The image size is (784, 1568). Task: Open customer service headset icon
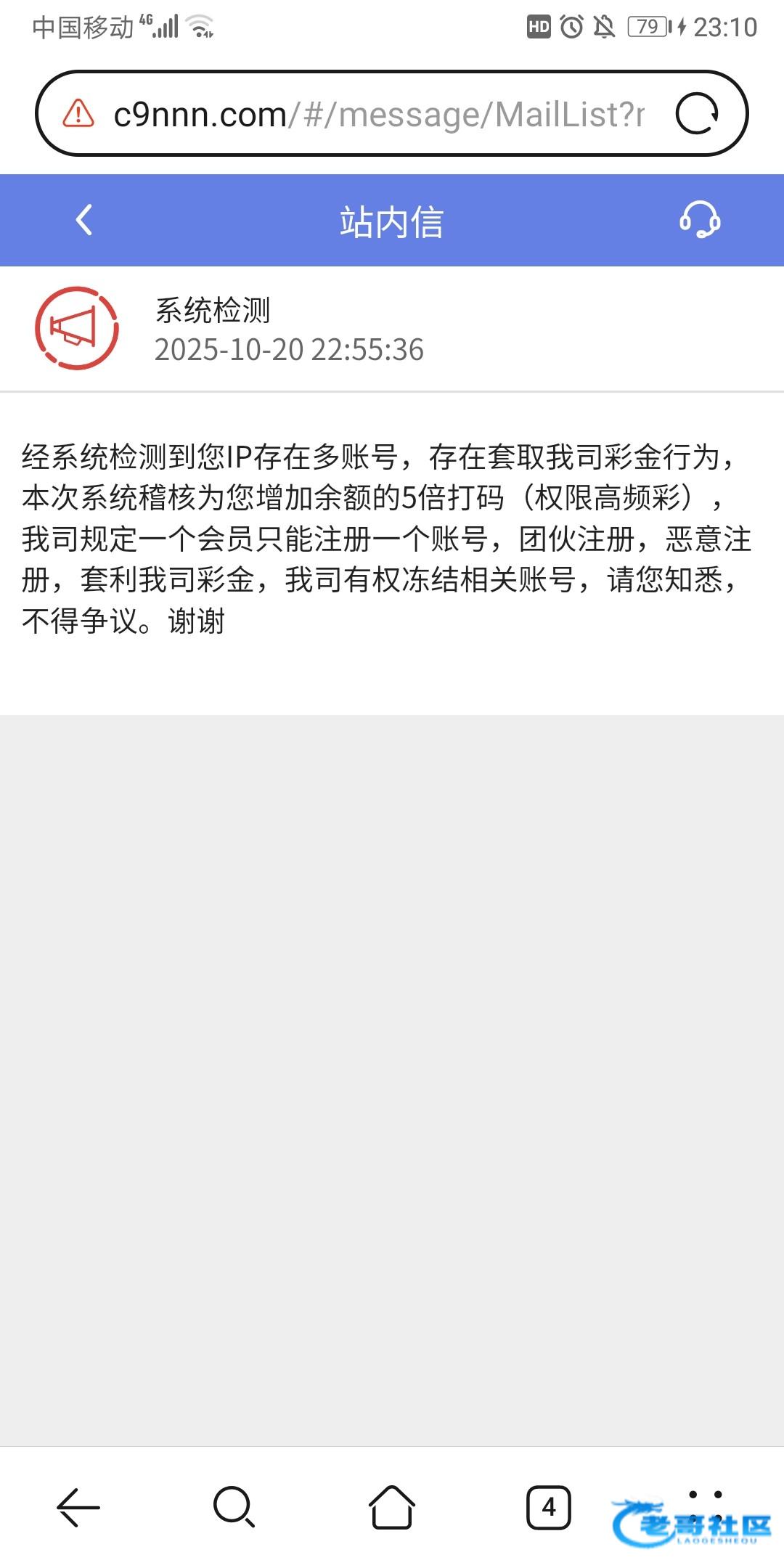click(700, 220)
